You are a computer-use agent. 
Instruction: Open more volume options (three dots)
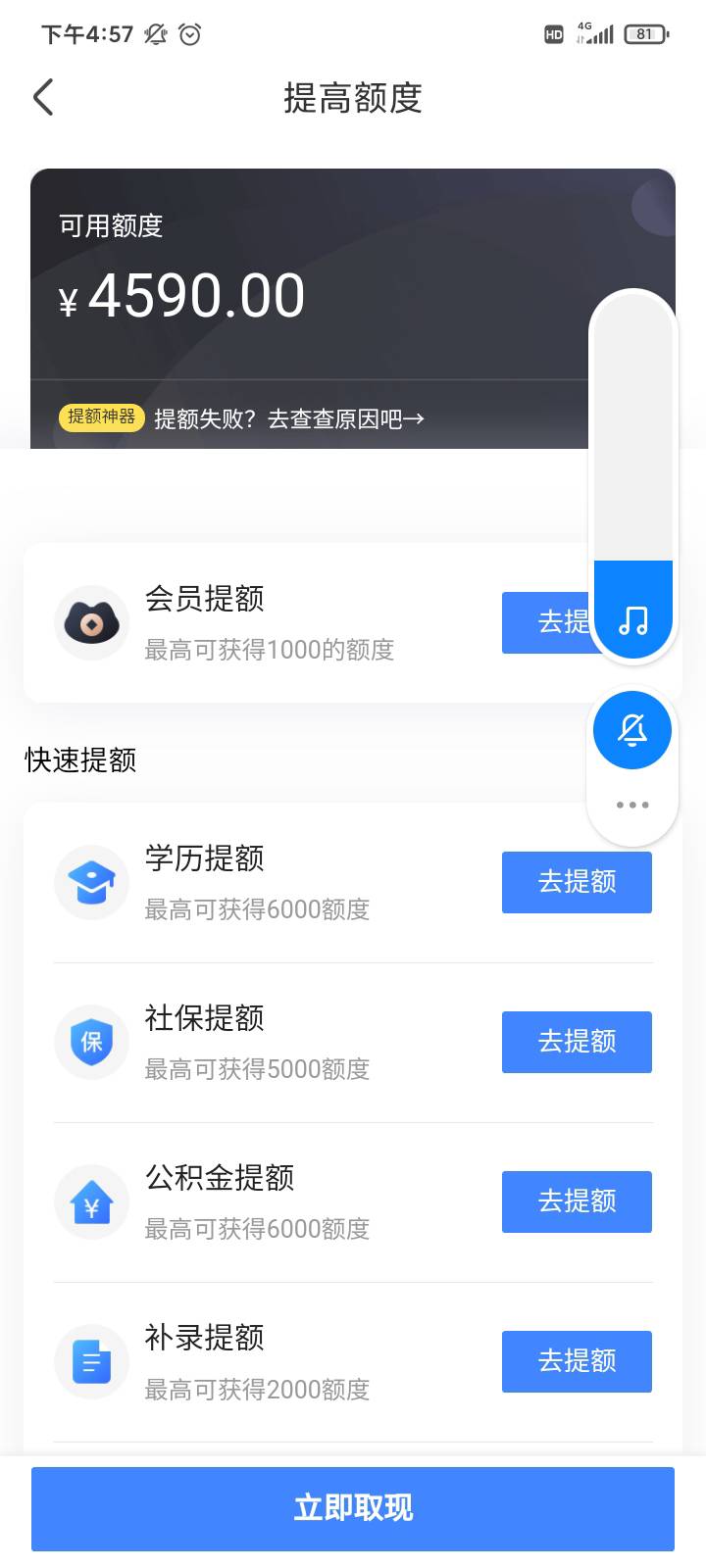click(x=632, y=805)
